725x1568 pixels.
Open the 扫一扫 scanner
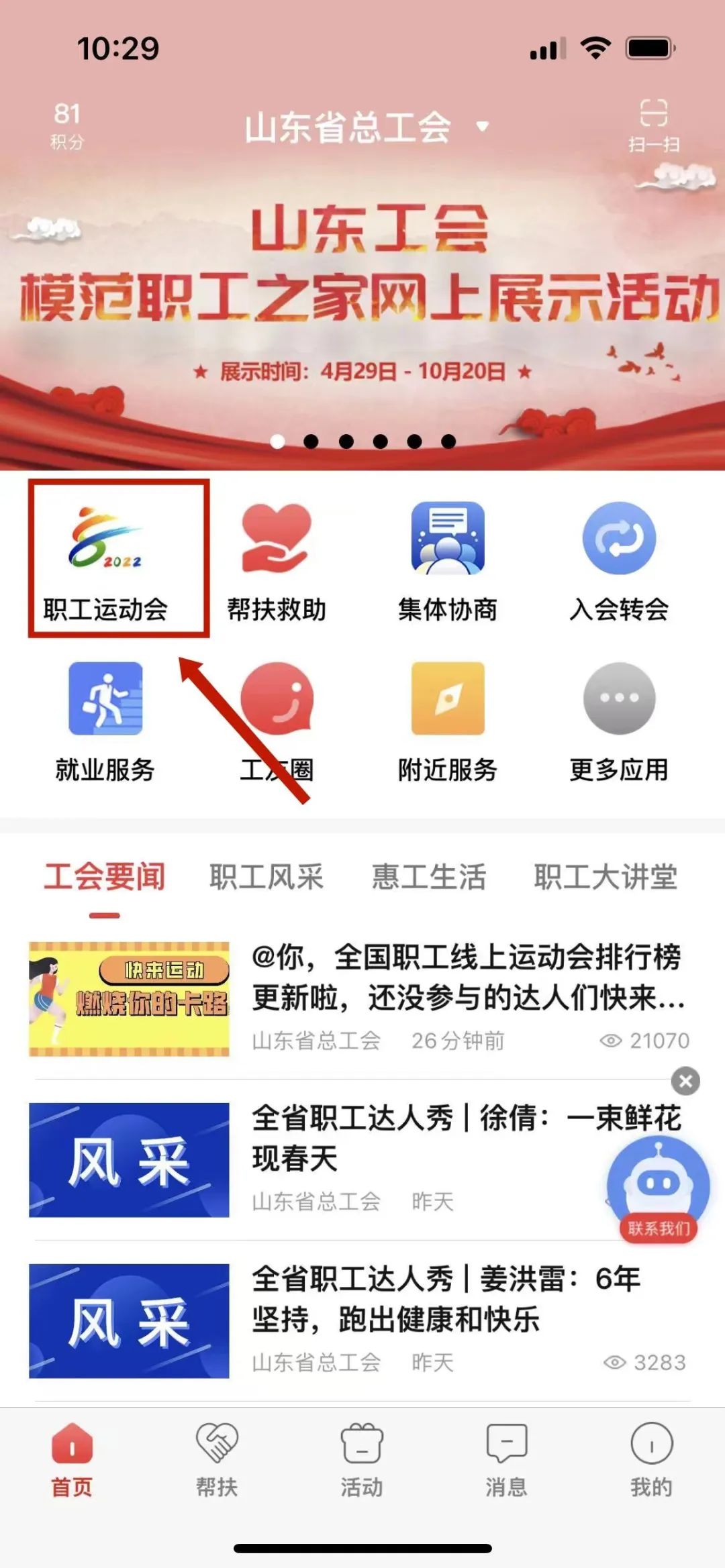(653, 125)
